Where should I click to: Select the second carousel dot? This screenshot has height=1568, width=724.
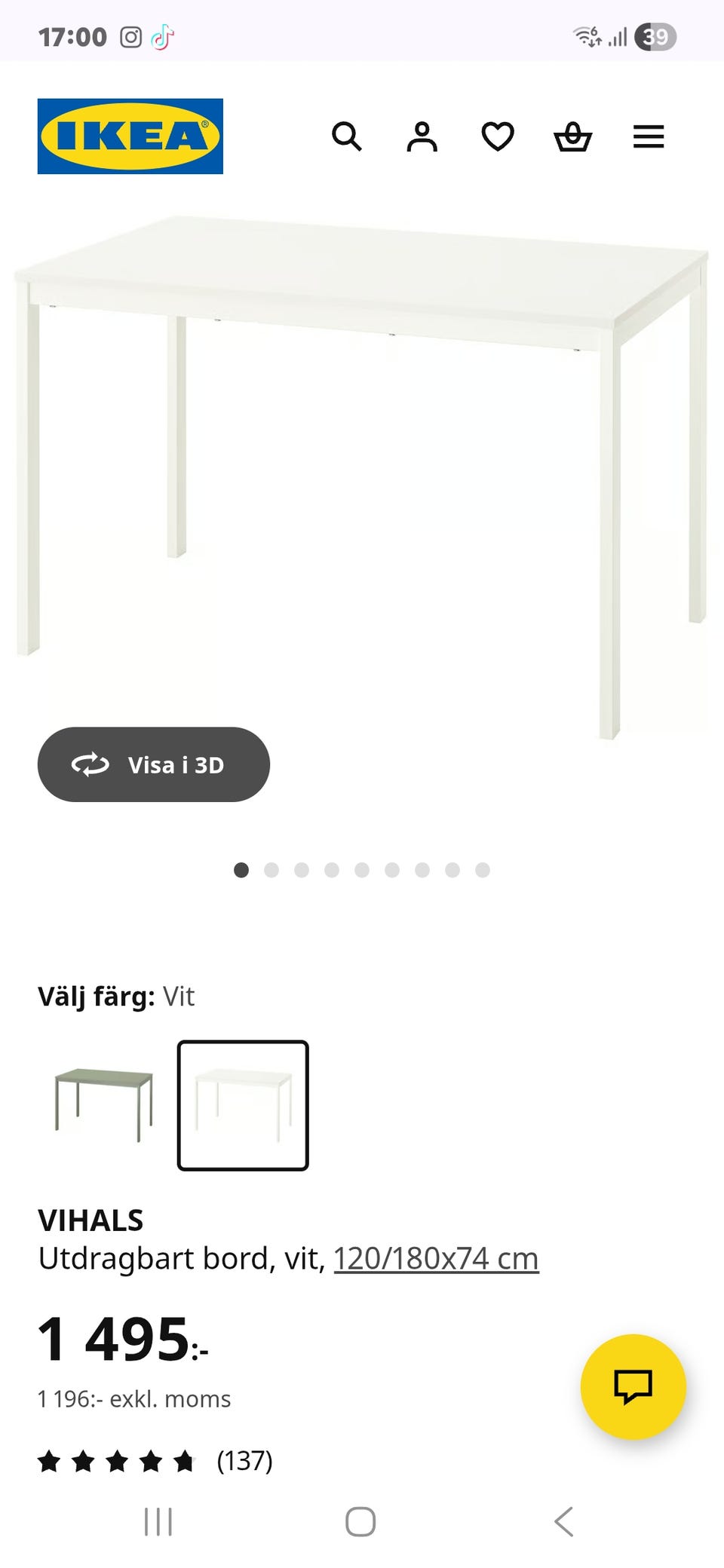pos(272,869)
